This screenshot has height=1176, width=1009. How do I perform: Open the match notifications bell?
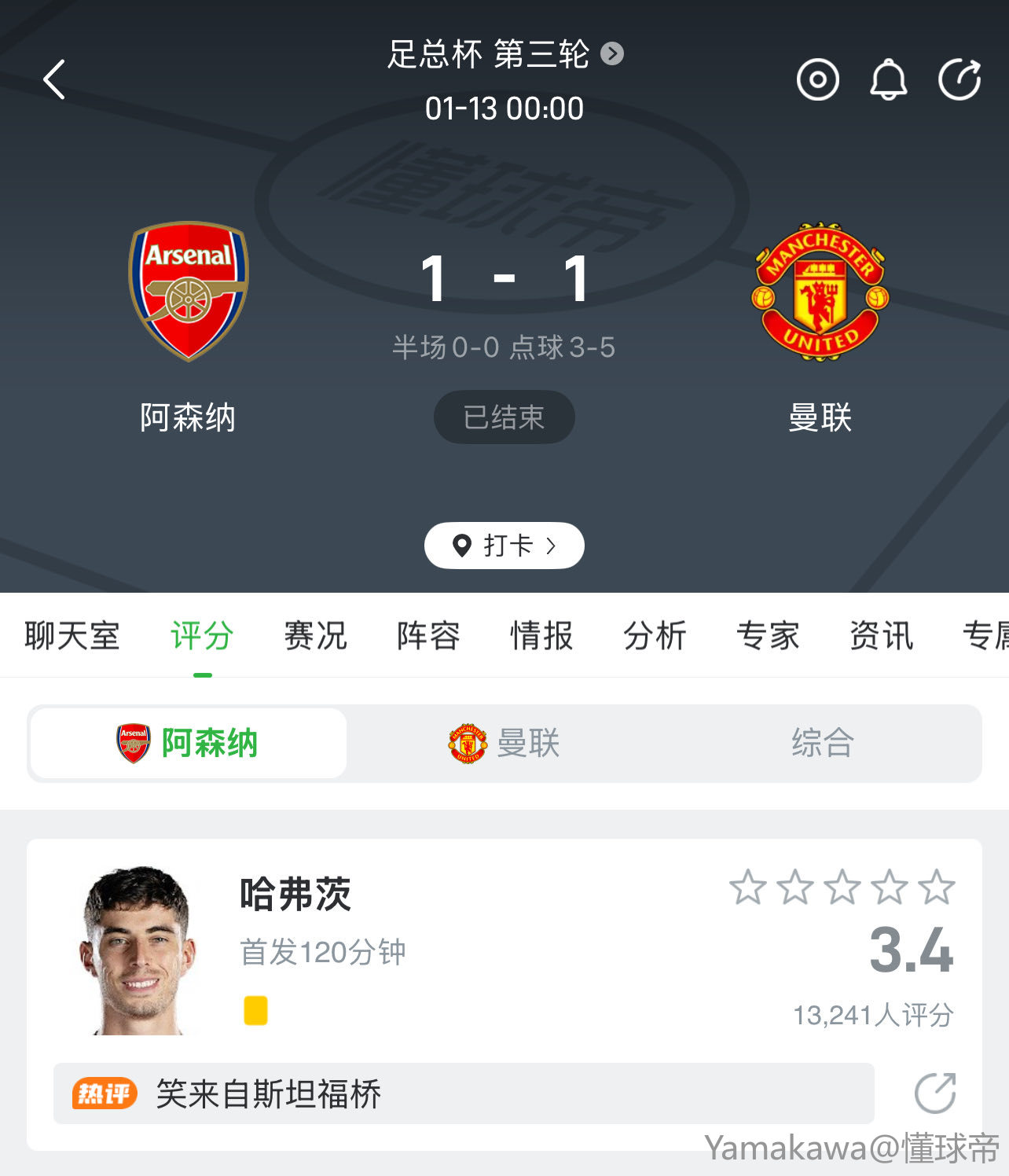[888, 80]
